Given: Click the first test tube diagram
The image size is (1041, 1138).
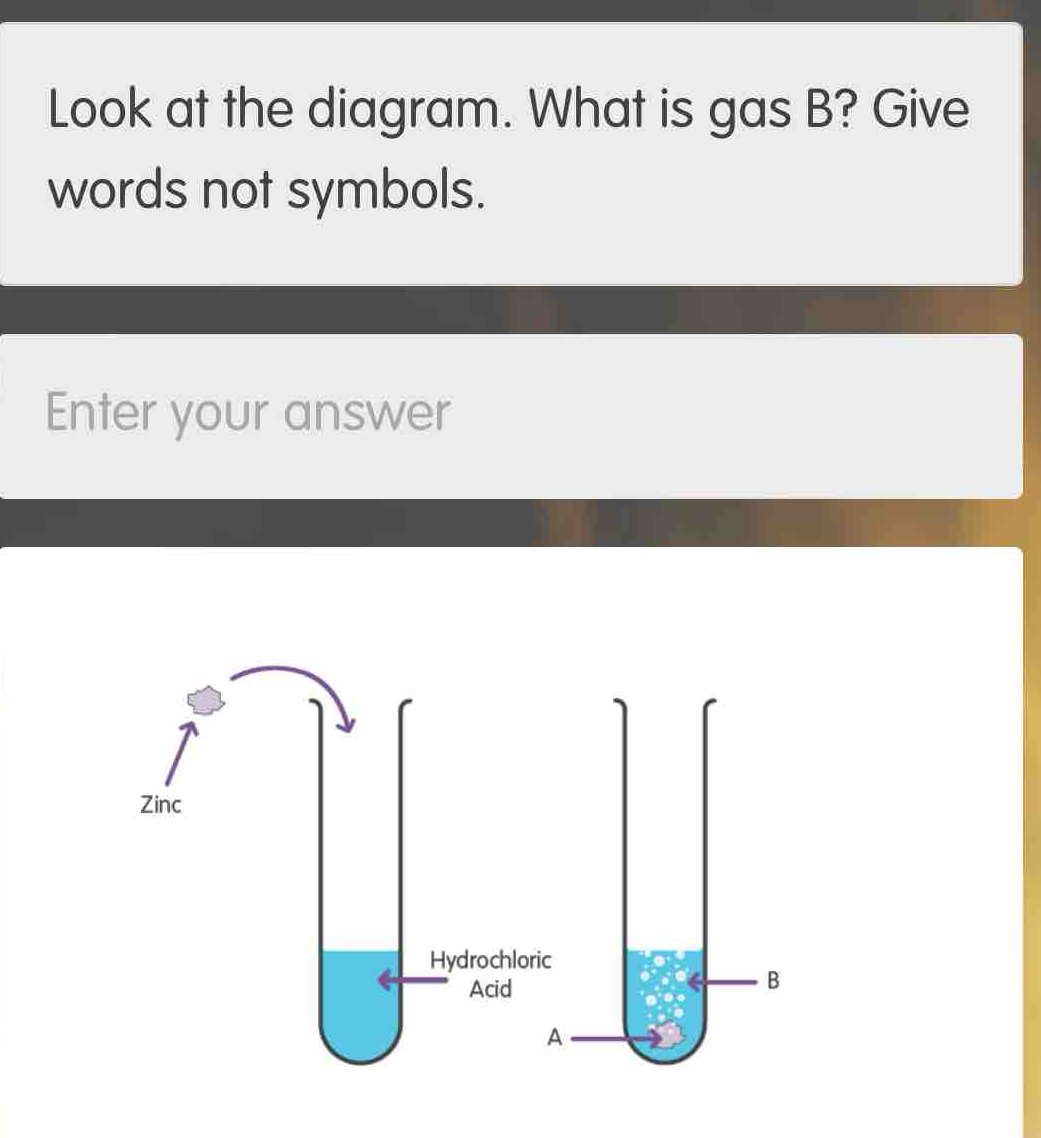Looking at the screenshot, I should coord(362,880).
